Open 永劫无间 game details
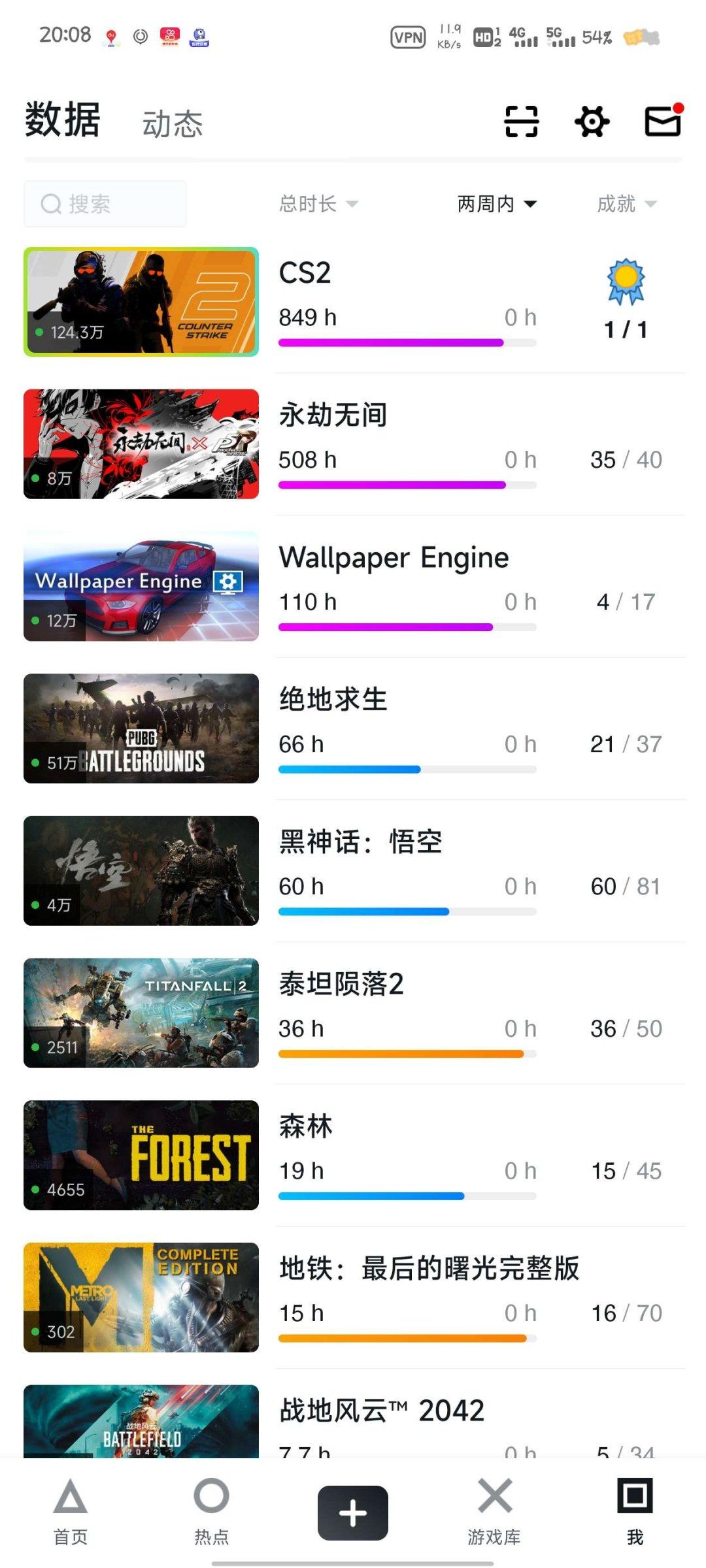Viewport: 706px width, 1568px height. point(405,444)
